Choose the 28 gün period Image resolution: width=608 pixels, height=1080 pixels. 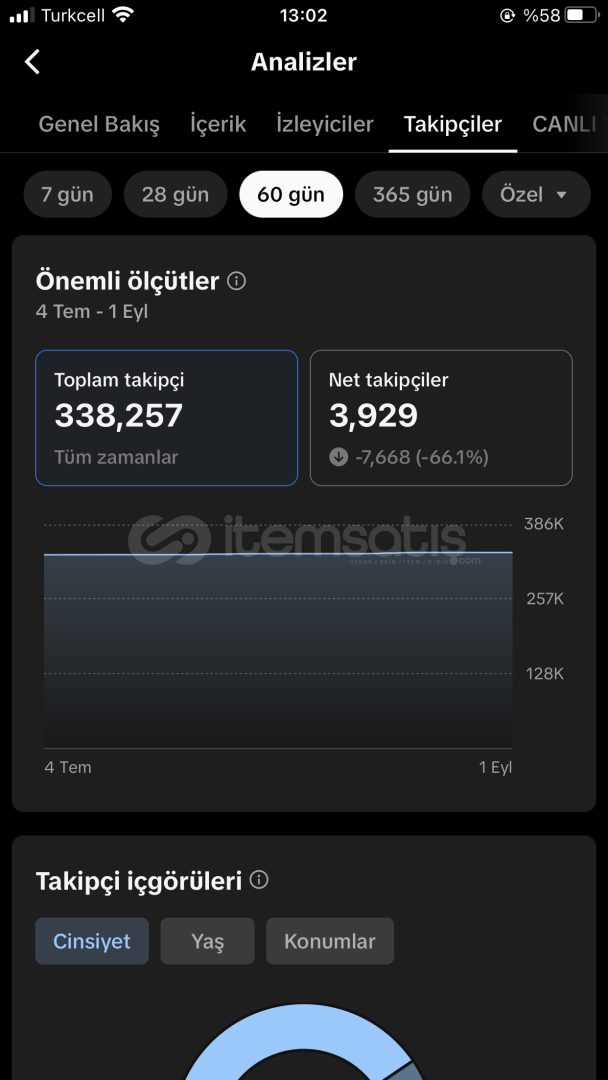176,195
